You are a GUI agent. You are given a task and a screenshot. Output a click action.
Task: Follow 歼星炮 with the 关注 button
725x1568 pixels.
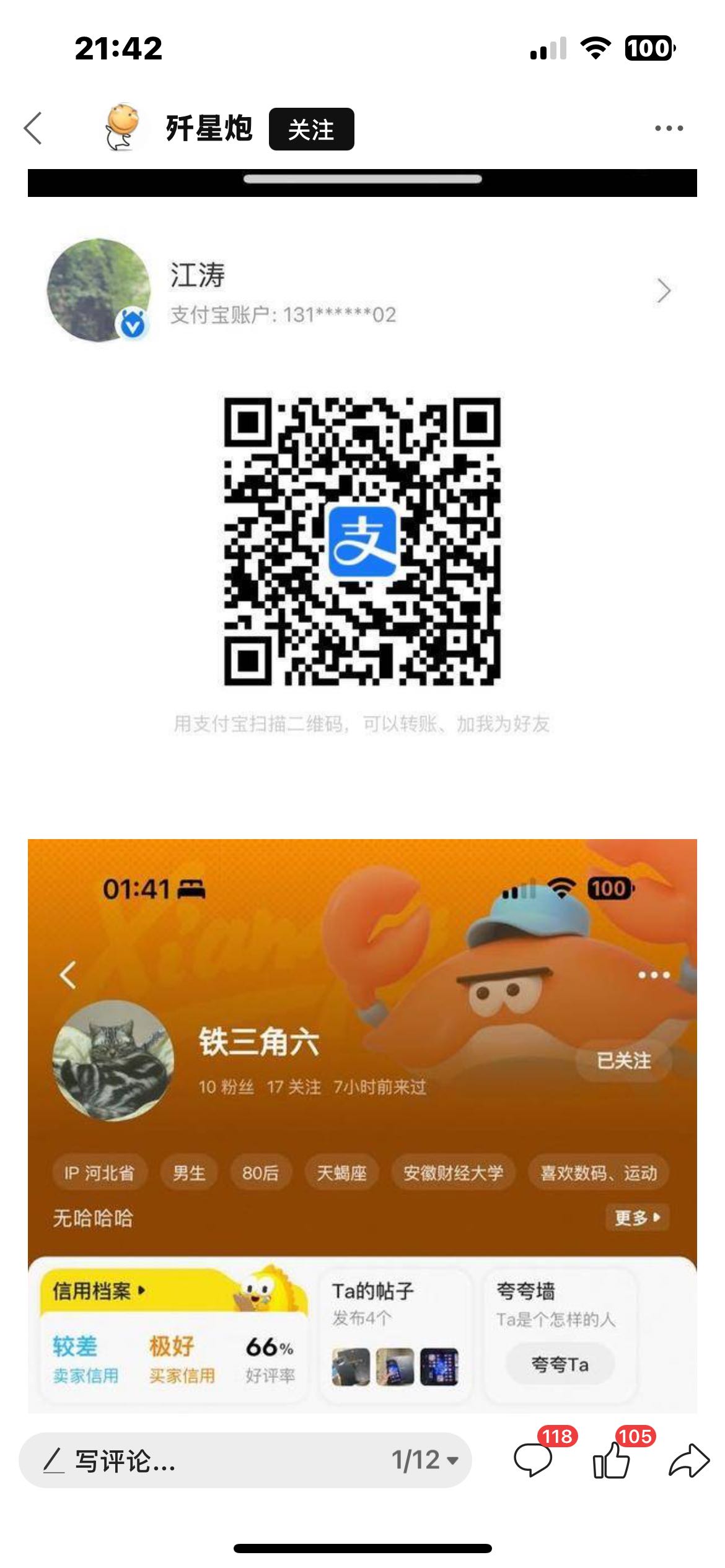(311, 129)
